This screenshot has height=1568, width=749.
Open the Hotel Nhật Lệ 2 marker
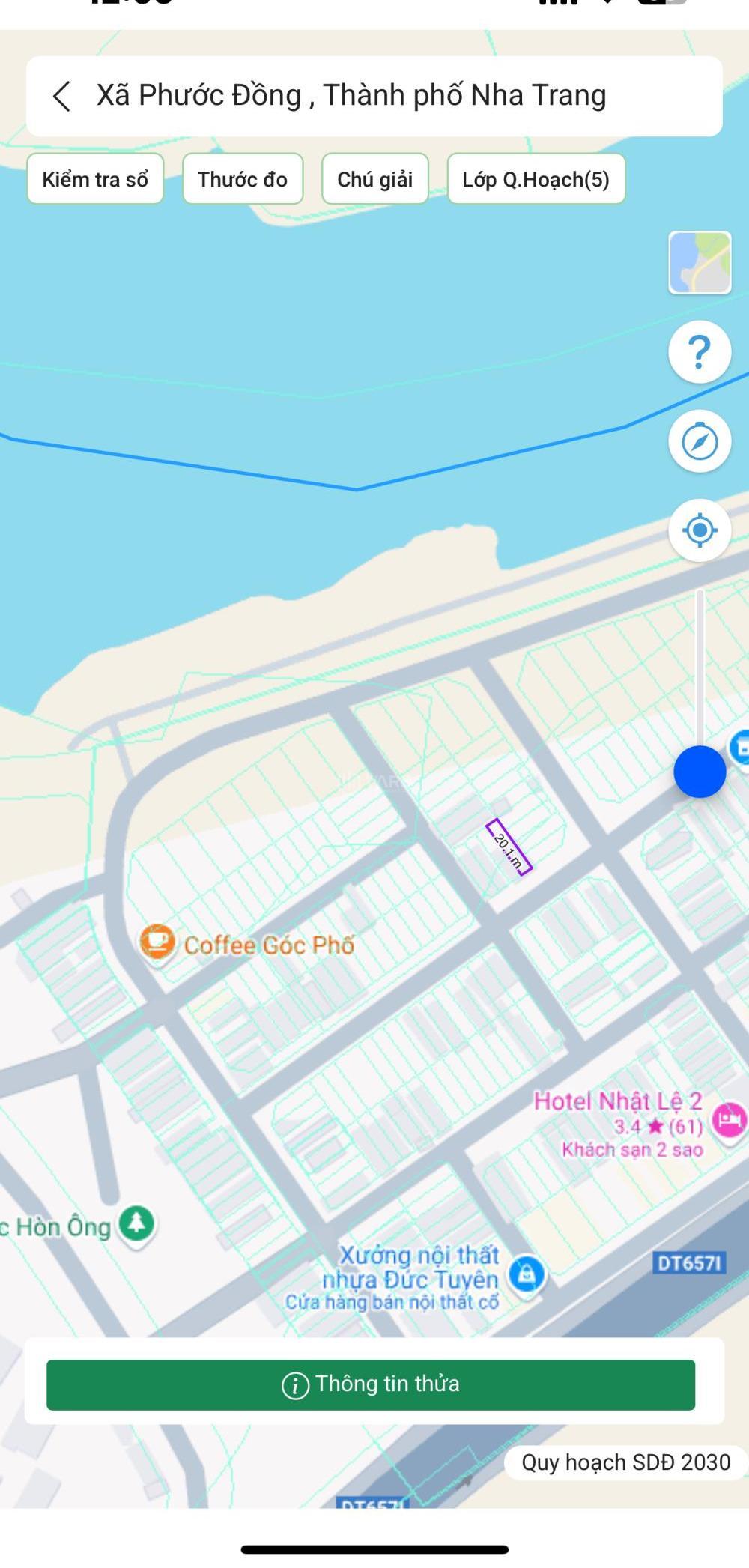coord(729,1121)
